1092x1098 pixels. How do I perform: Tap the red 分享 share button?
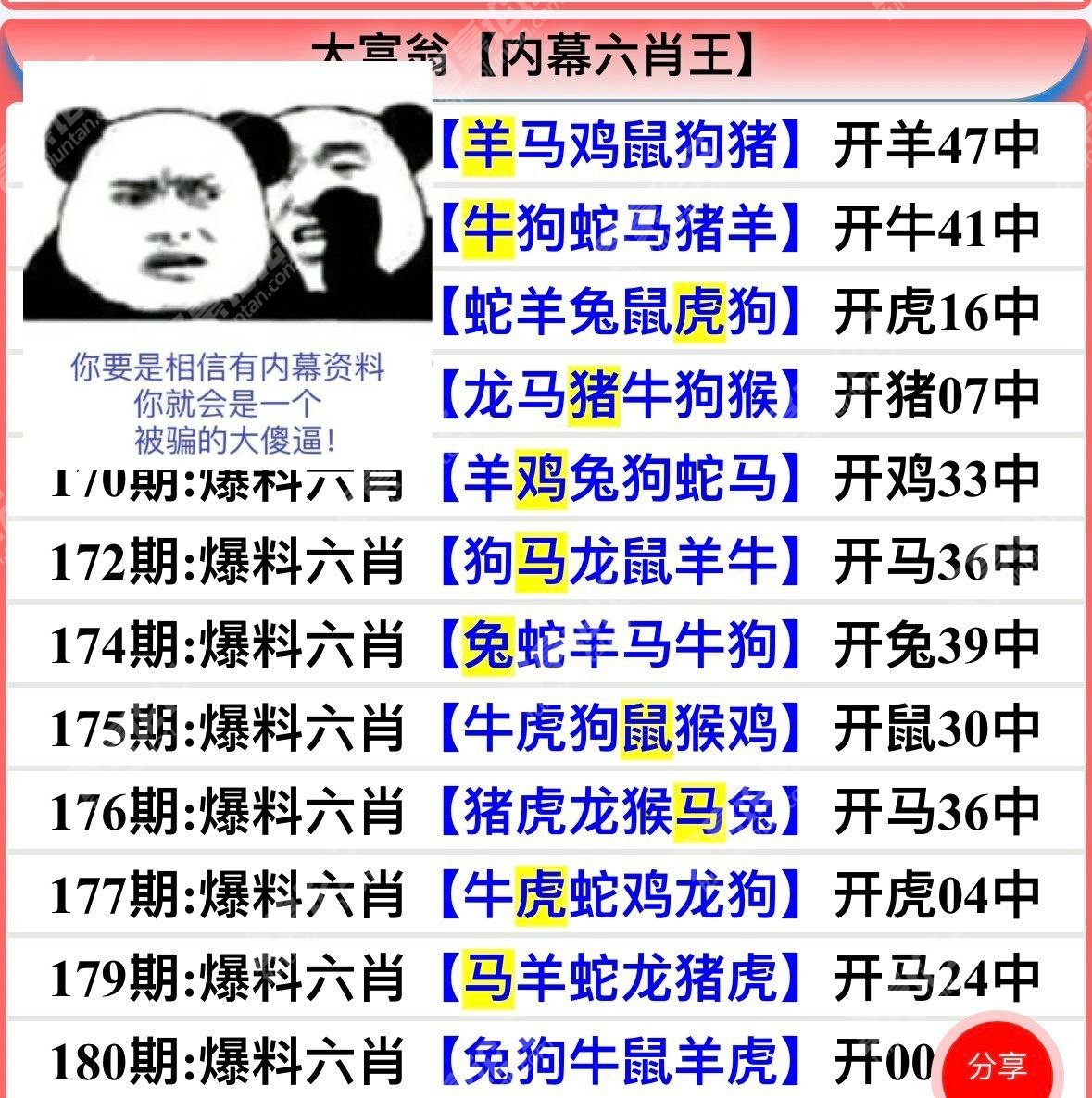click(998, 1065)
